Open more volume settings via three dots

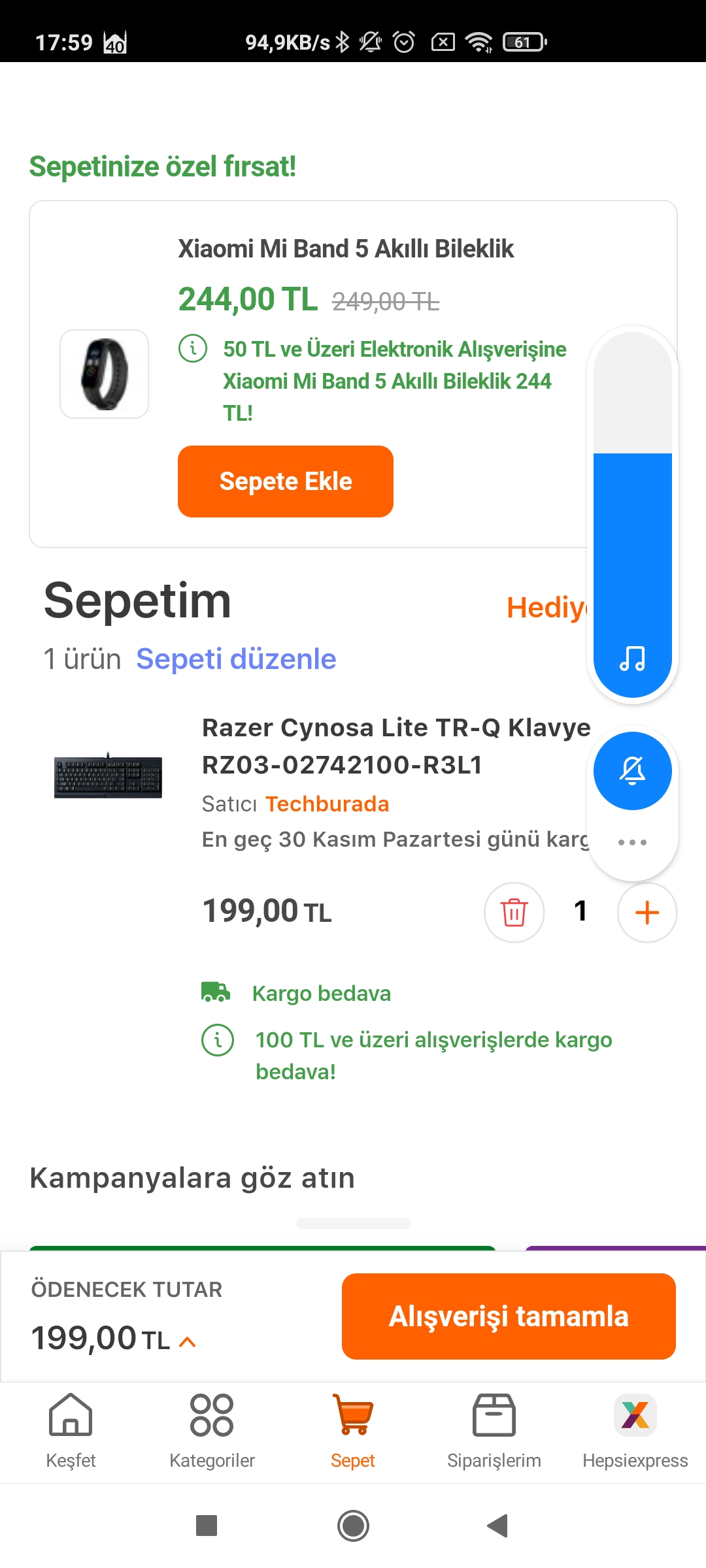[633, 842]
